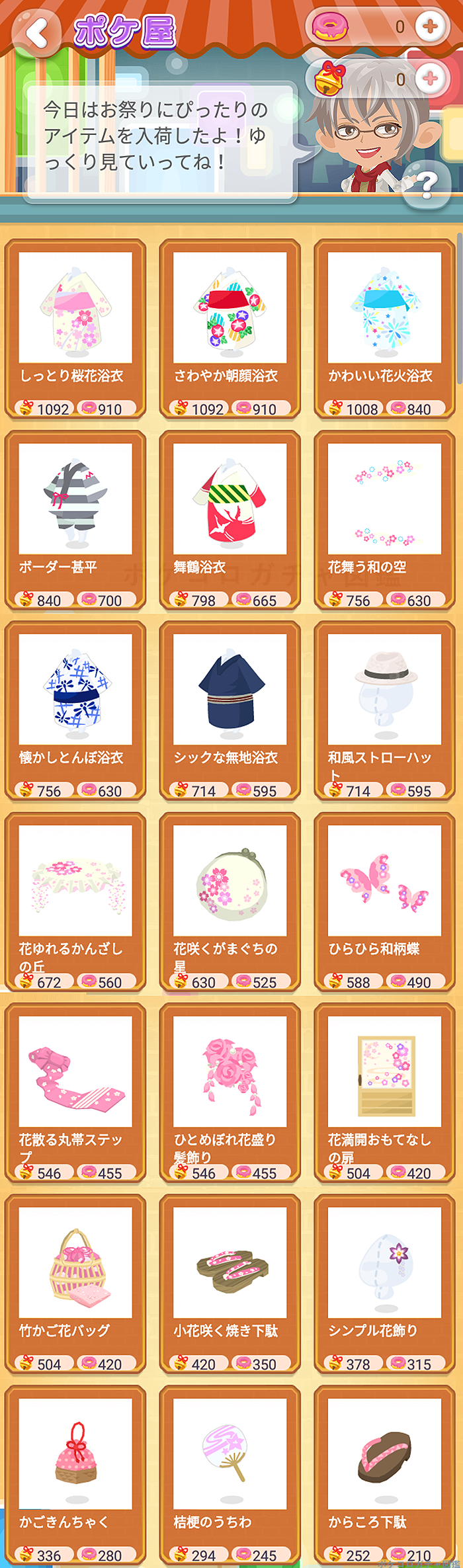View the 桔梗のうちわ item

coord(230,1475)
